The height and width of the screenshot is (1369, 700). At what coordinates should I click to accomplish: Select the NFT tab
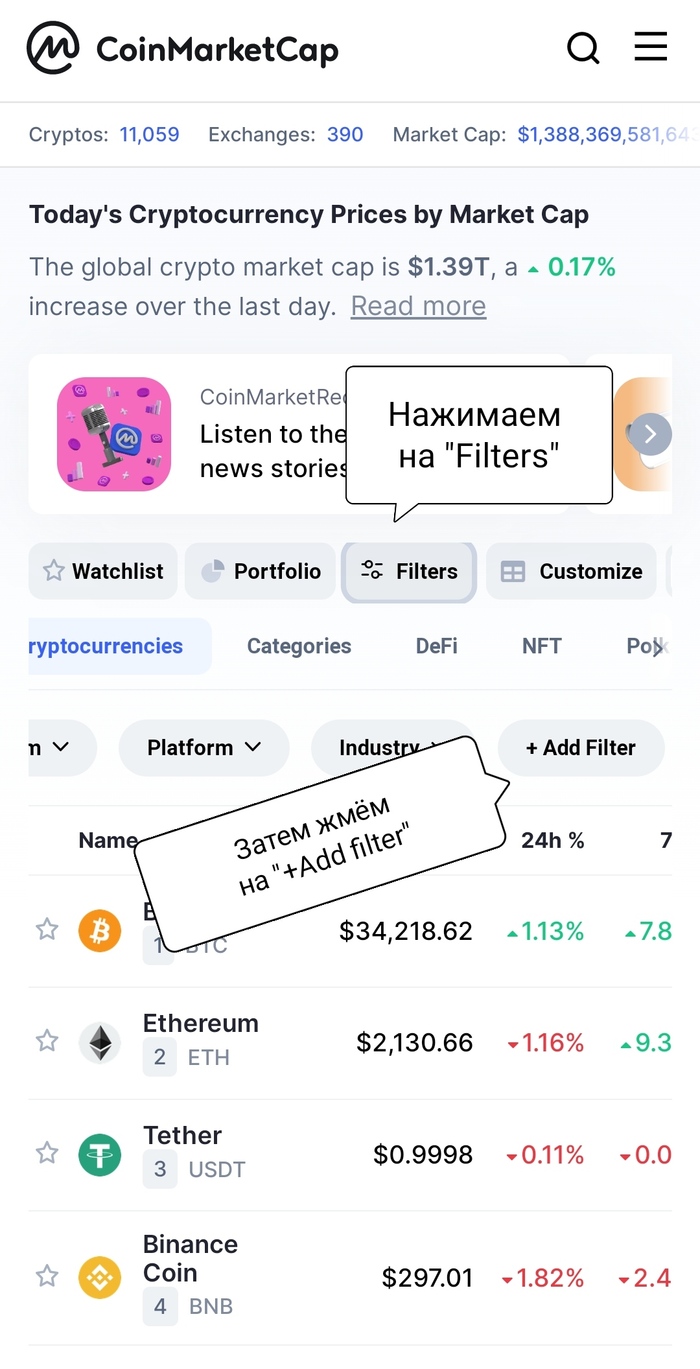click(x=542, y=646)
